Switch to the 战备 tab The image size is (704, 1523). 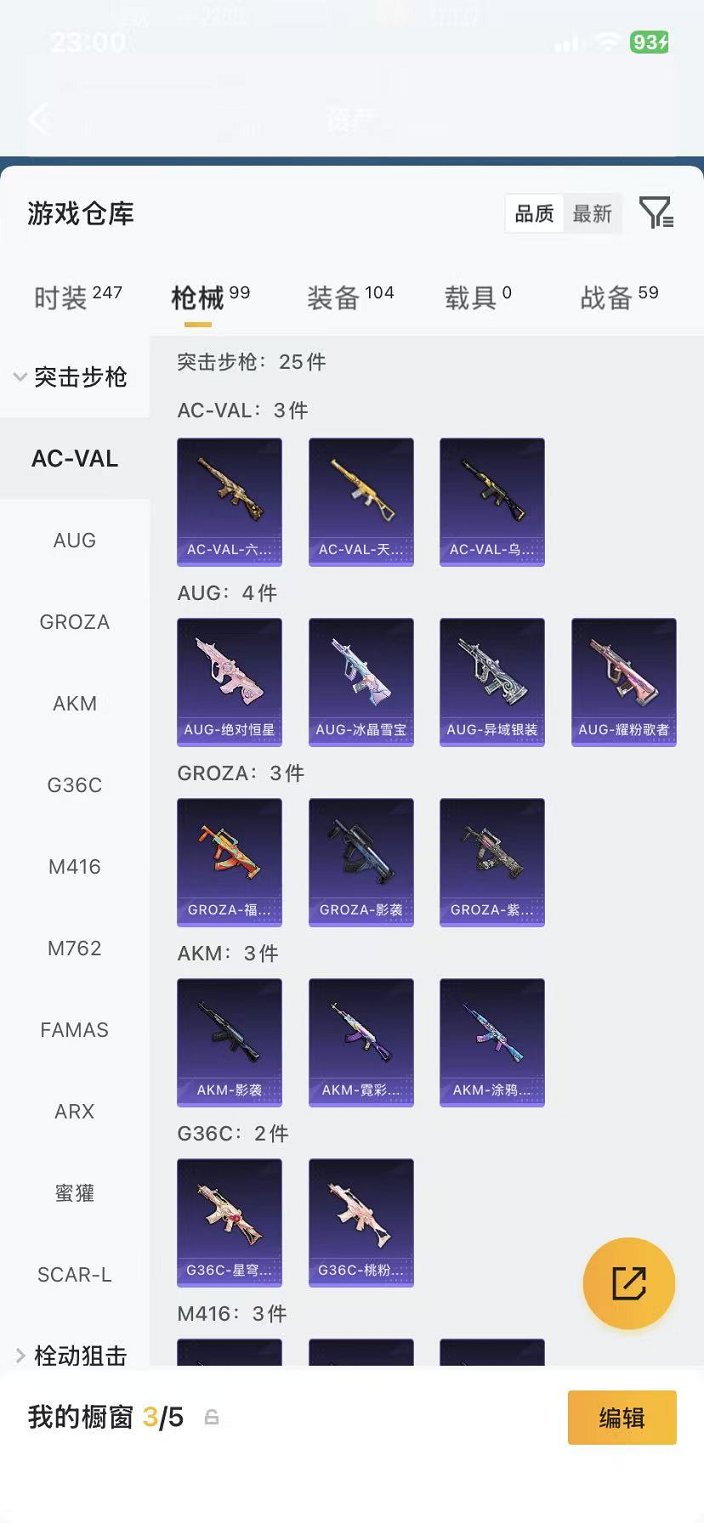[x=618, y=297]
